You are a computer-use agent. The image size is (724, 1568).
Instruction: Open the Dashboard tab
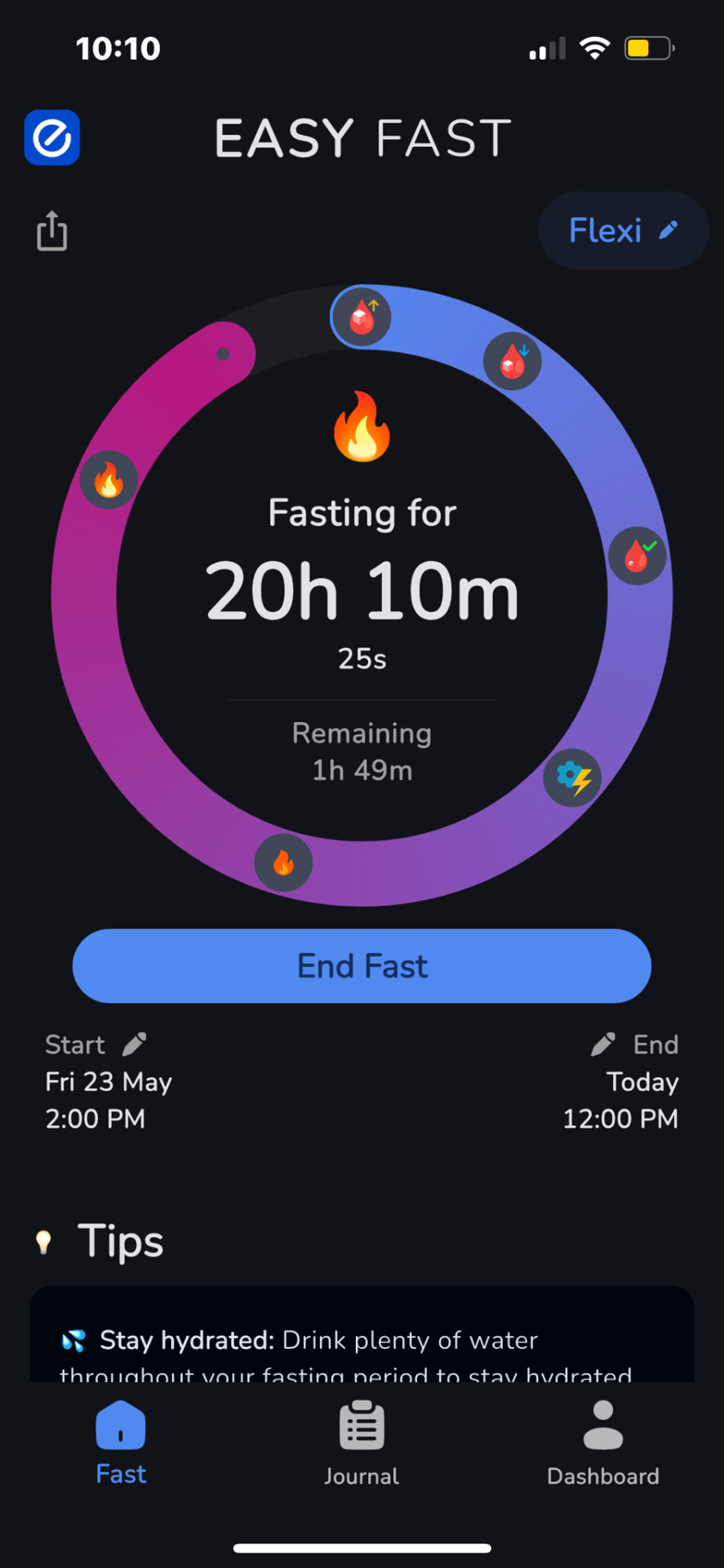coord(603,1442)
